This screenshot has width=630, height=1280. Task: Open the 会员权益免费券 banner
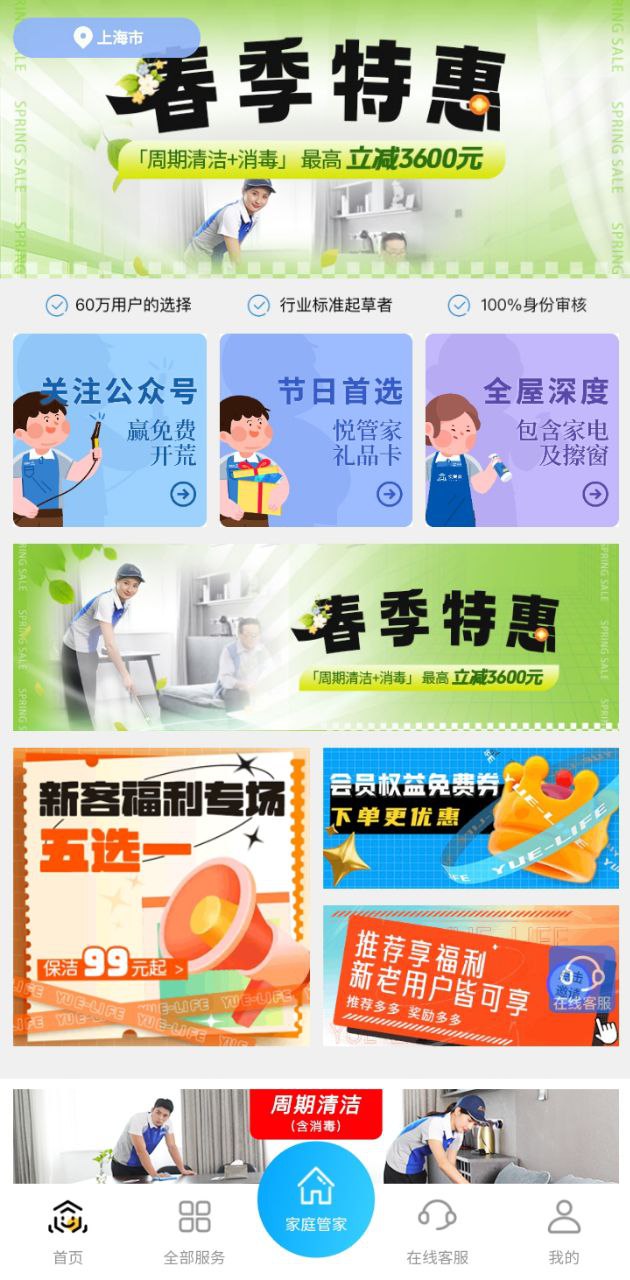[x=470, y=817]
